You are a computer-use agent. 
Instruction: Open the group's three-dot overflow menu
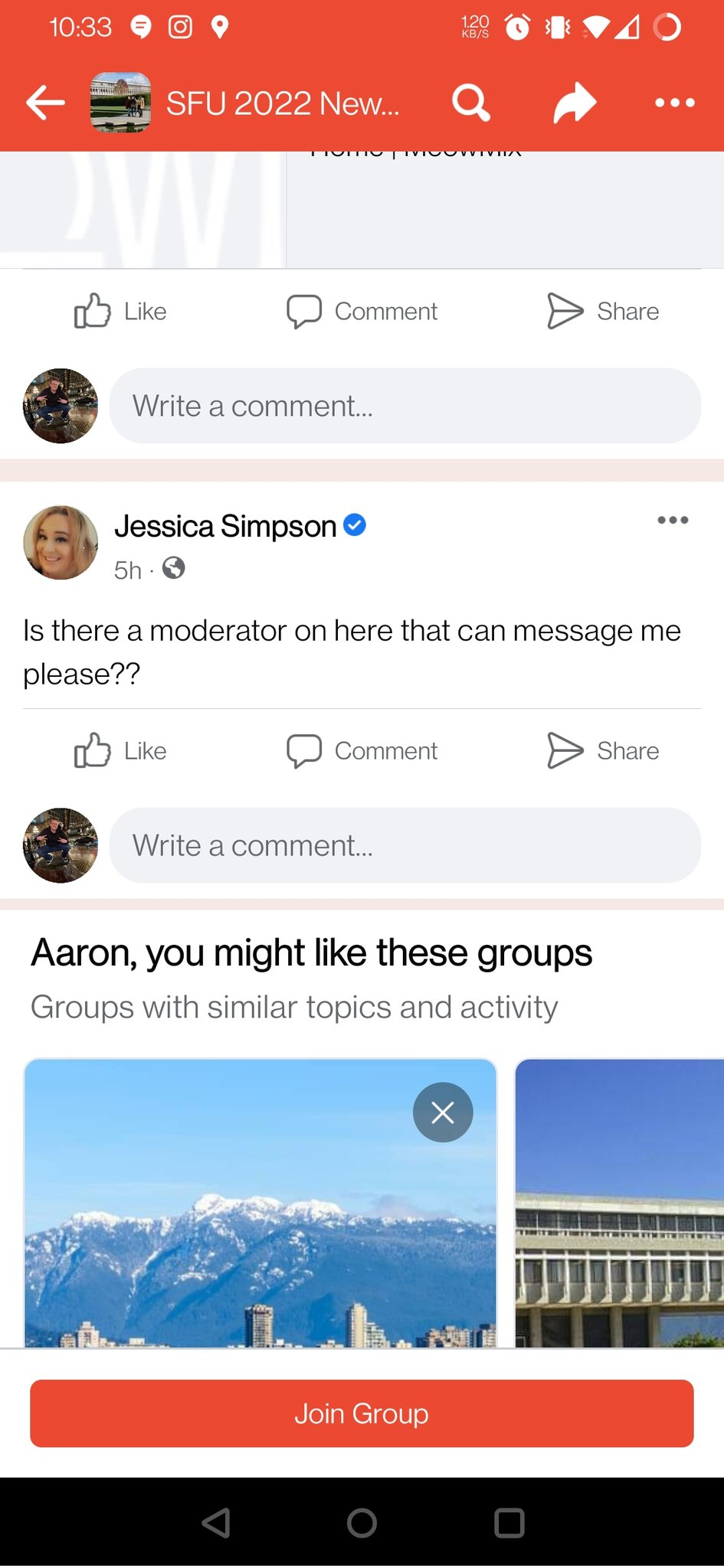pos(675,103)
